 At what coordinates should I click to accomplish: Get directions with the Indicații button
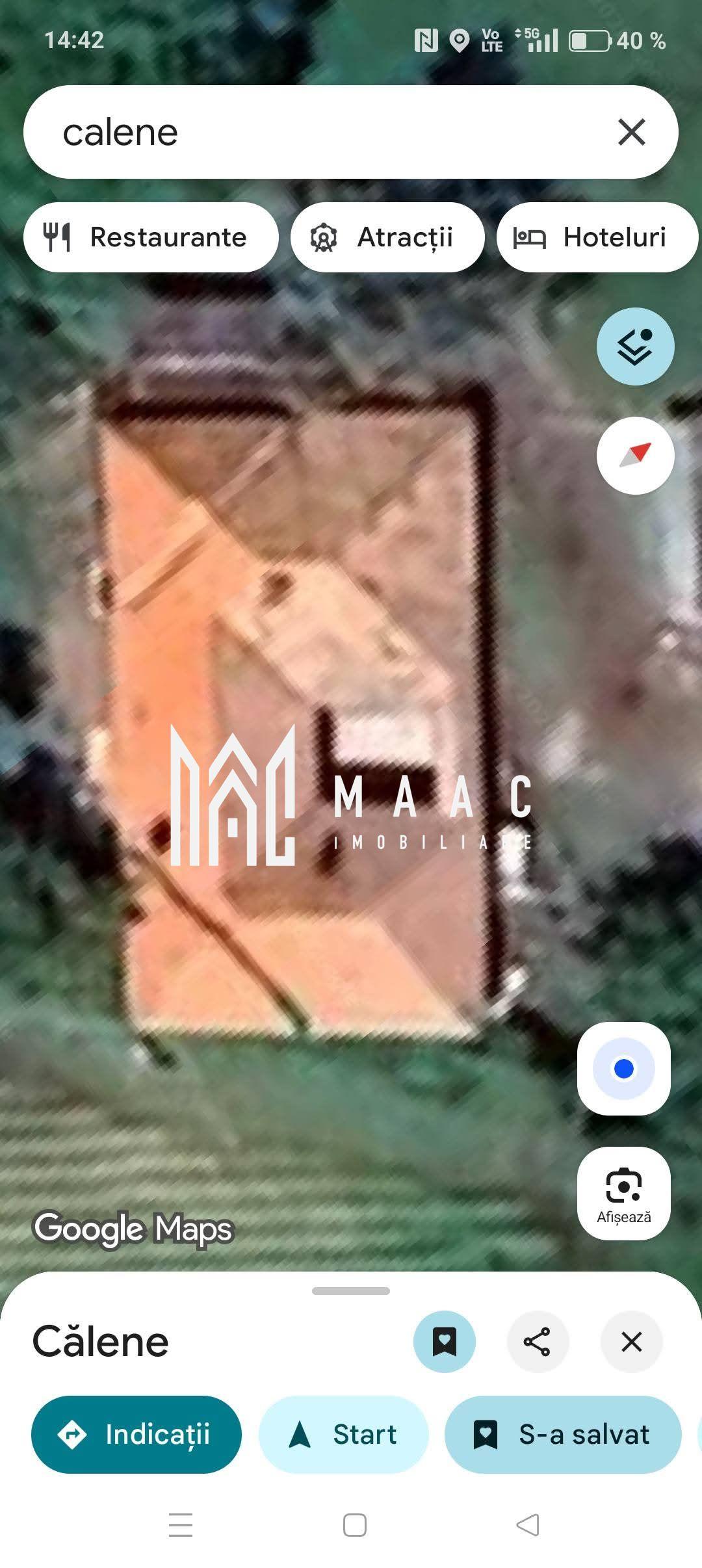coord(136,1435)
